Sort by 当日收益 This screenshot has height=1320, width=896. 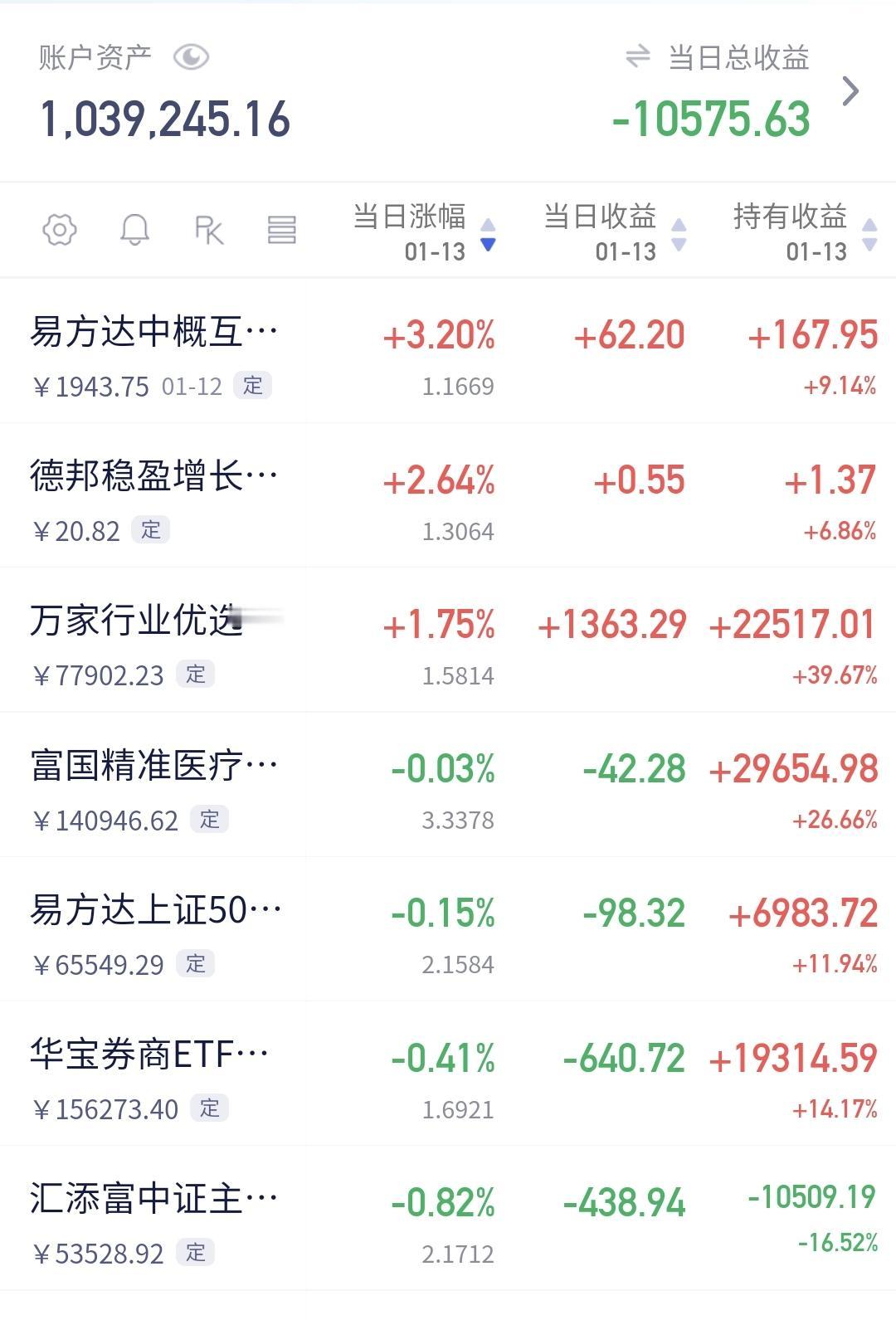point(615,232)
